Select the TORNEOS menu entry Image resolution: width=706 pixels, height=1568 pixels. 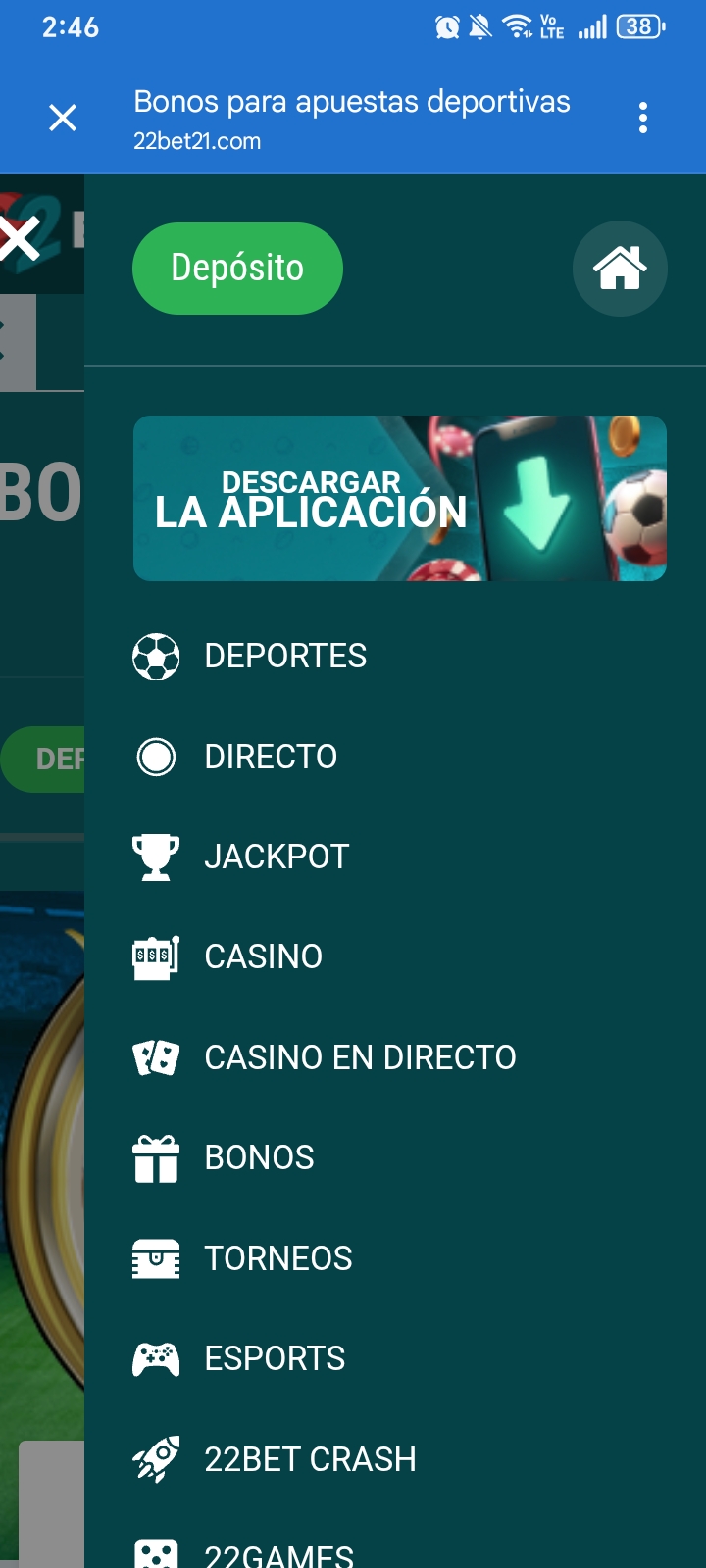[277, 1258]
